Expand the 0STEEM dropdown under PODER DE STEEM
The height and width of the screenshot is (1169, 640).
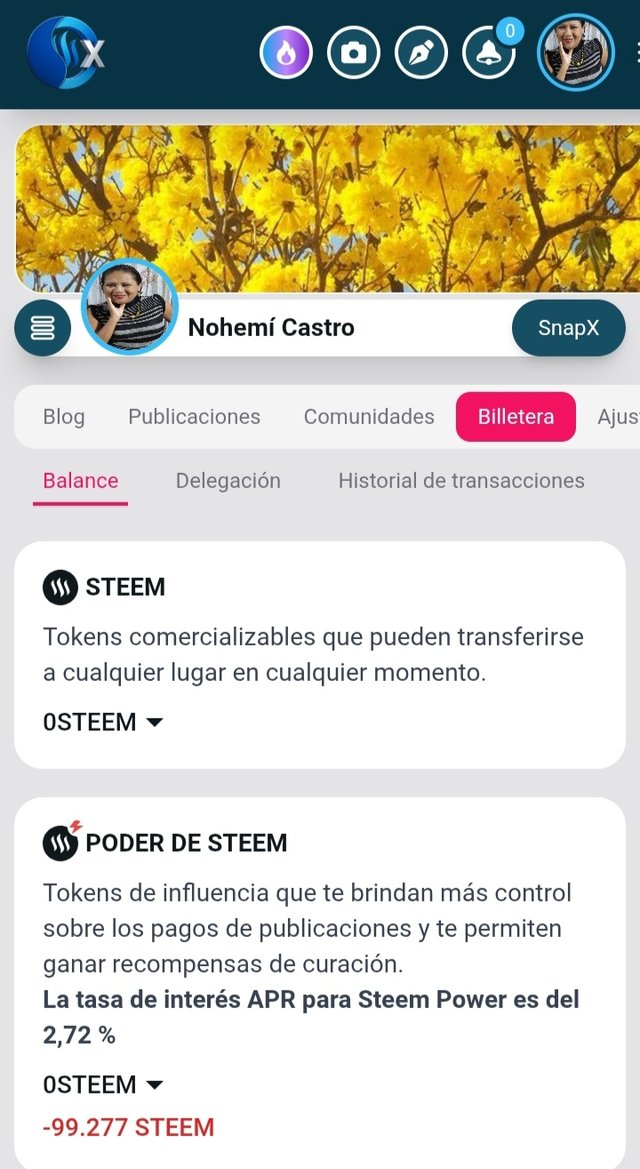[x=103, y=1085]
